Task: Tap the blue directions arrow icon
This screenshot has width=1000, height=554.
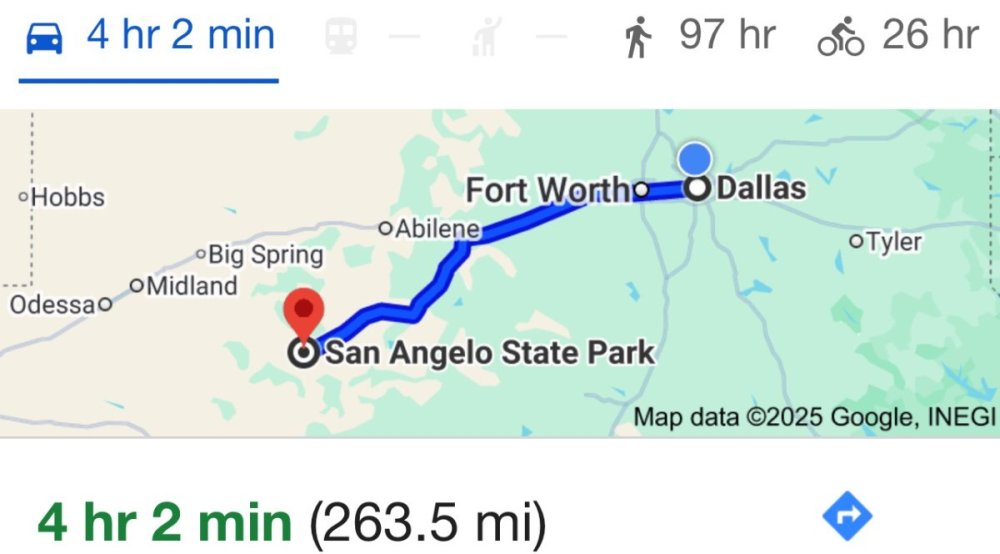Action: [x=847, y=518]
